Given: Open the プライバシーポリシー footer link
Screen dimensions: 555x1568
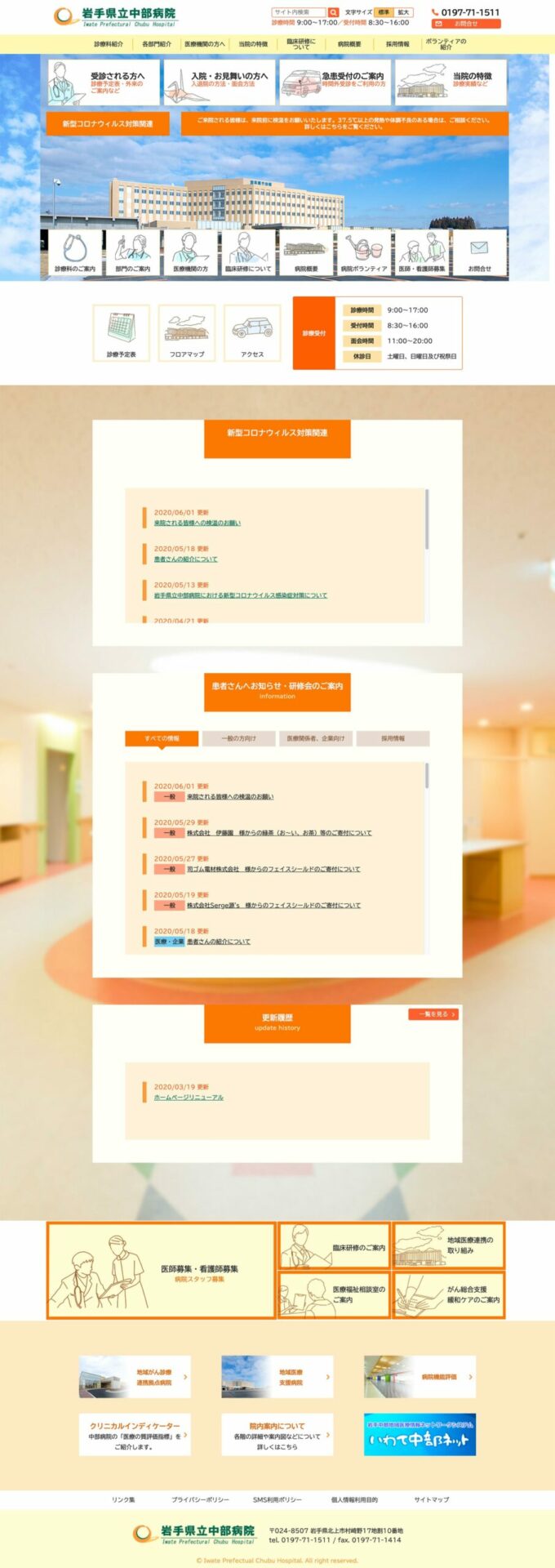Looking at the screenshot, I should point(200,1499).
